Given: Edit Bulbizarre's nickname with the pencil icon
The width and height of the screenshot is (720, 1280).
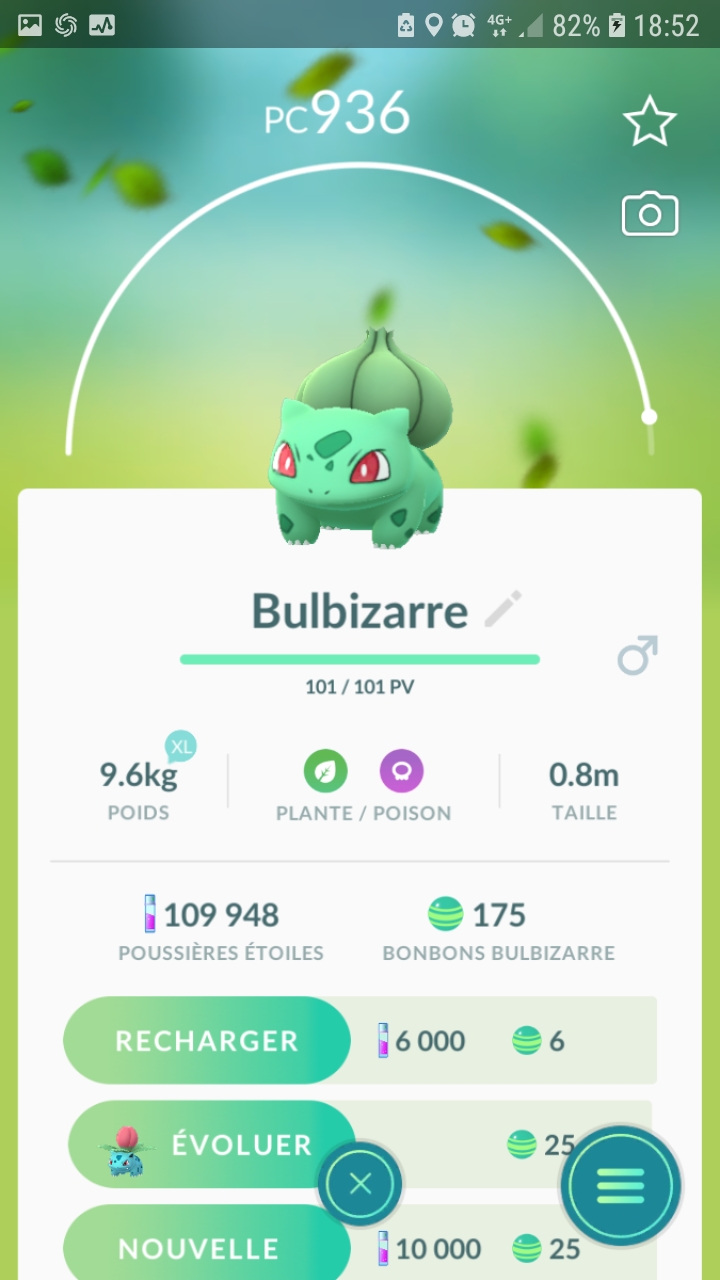Looking at the screenshot, I should (503, 609).
